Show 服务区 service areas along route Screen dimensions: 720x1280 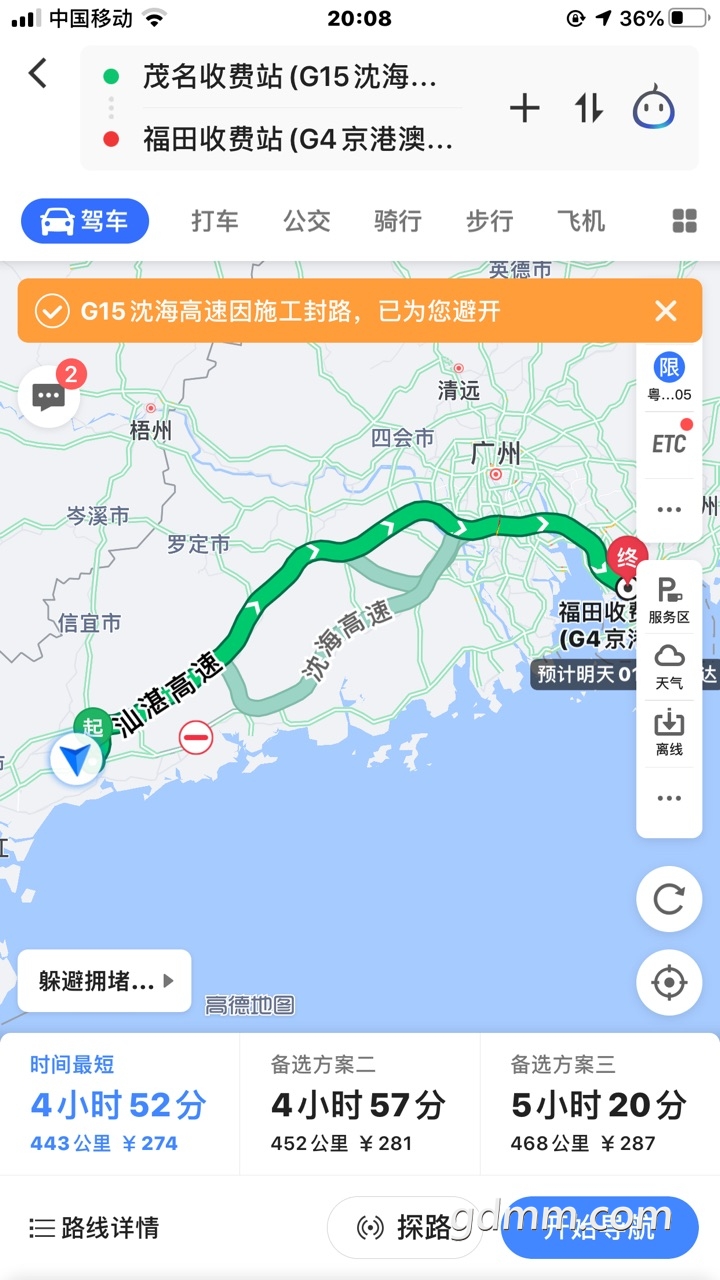point(669,600)
